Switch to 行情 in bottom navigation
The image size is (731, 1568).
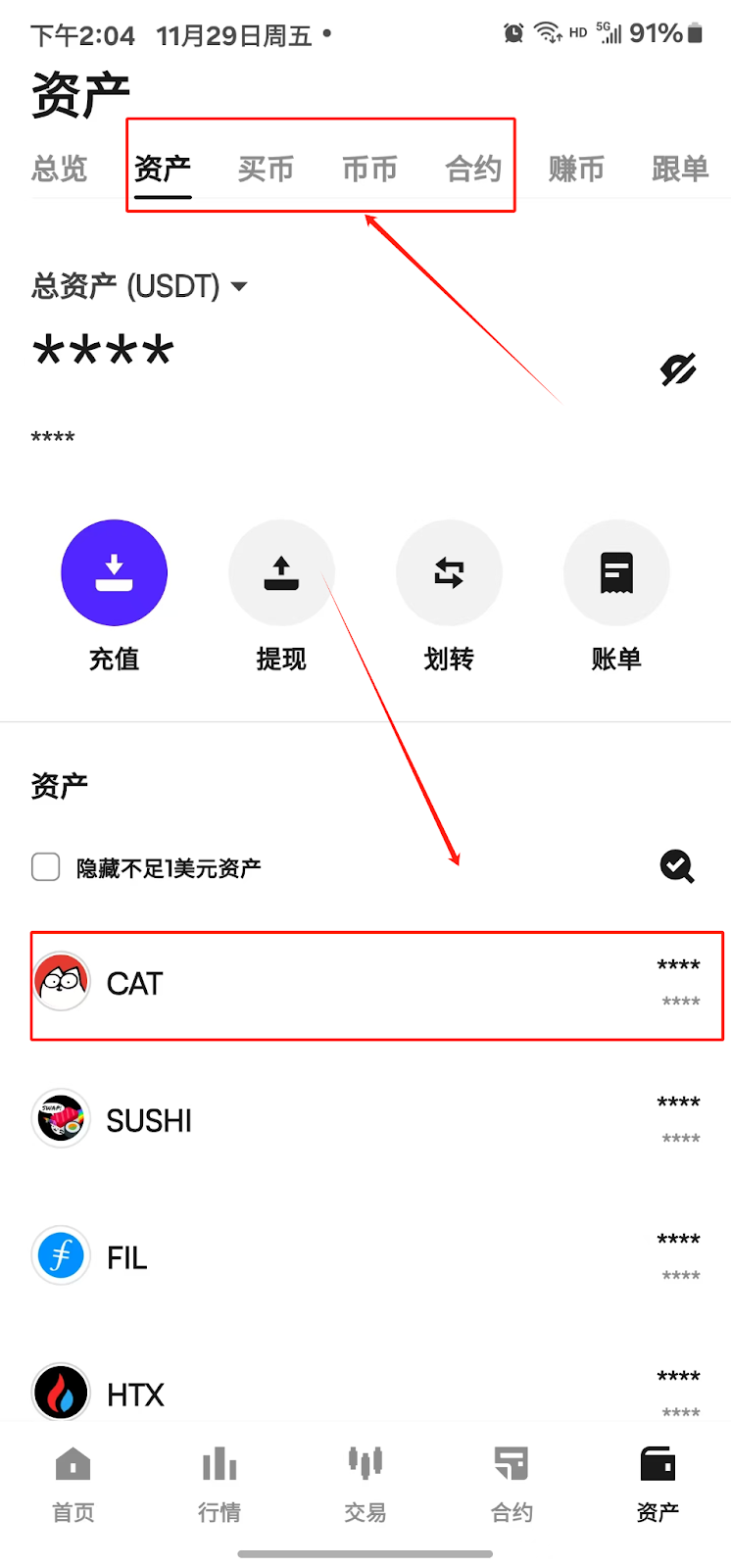point(219,1482)
